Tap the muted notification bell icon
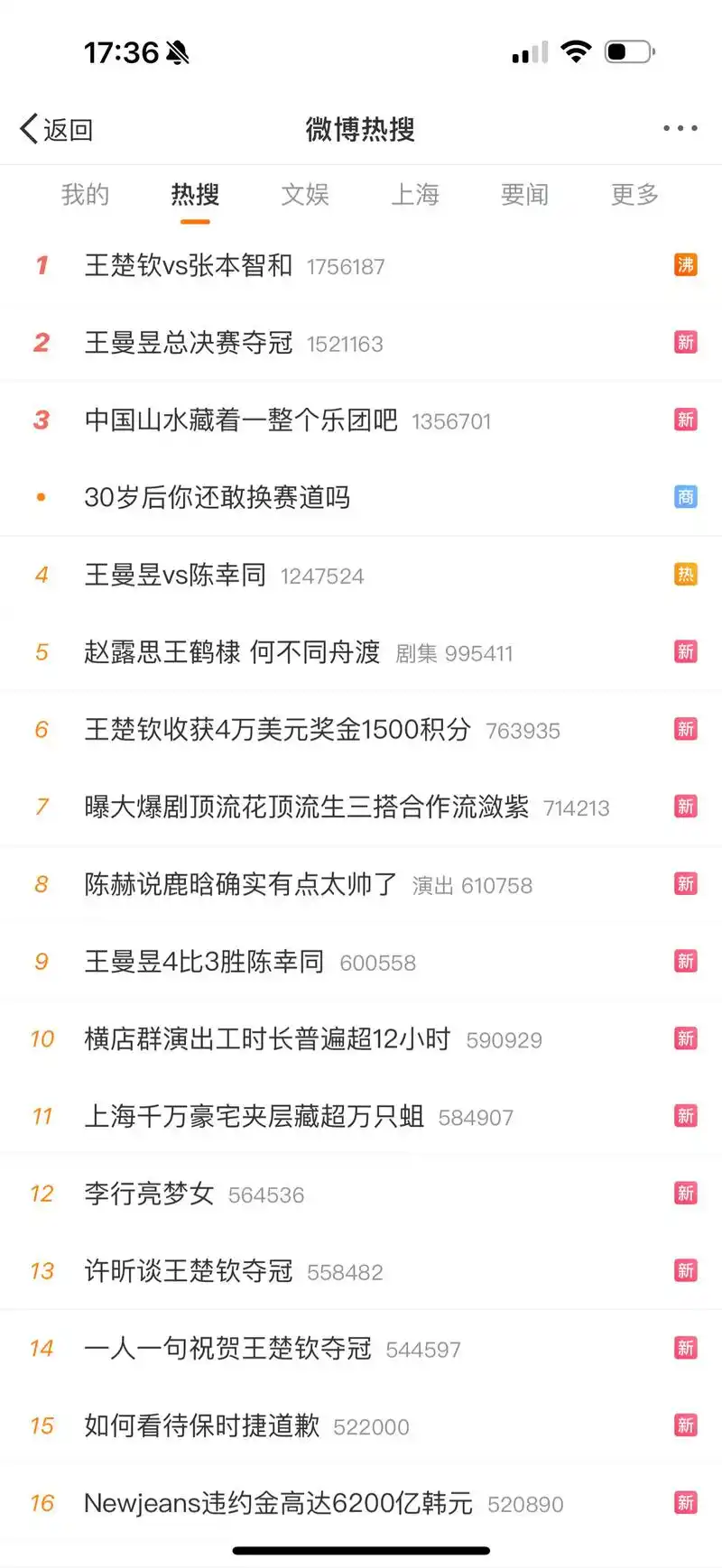This screenshot has width=722, height=1568. 177,51
